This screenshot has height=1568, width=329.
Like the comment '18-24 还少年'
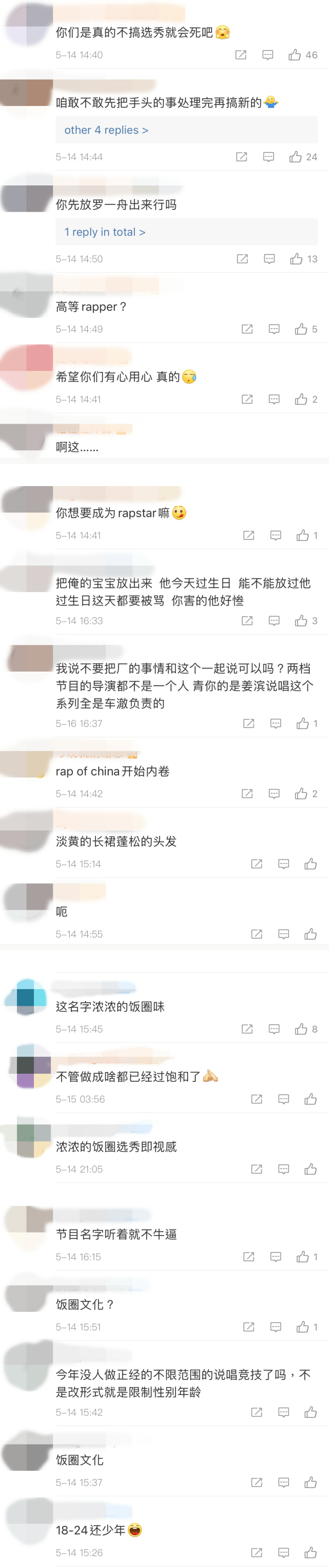coord(311,1552)
